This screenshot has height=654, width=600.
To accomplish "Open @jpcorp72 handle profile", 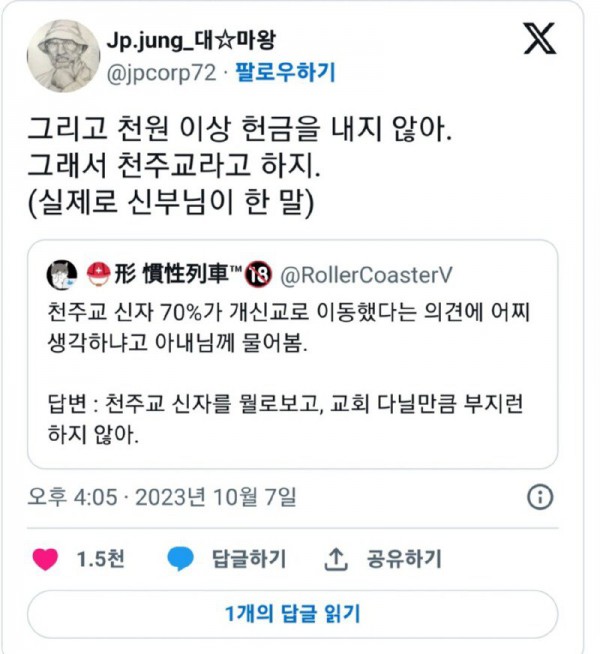I will (x=161, y=73).
